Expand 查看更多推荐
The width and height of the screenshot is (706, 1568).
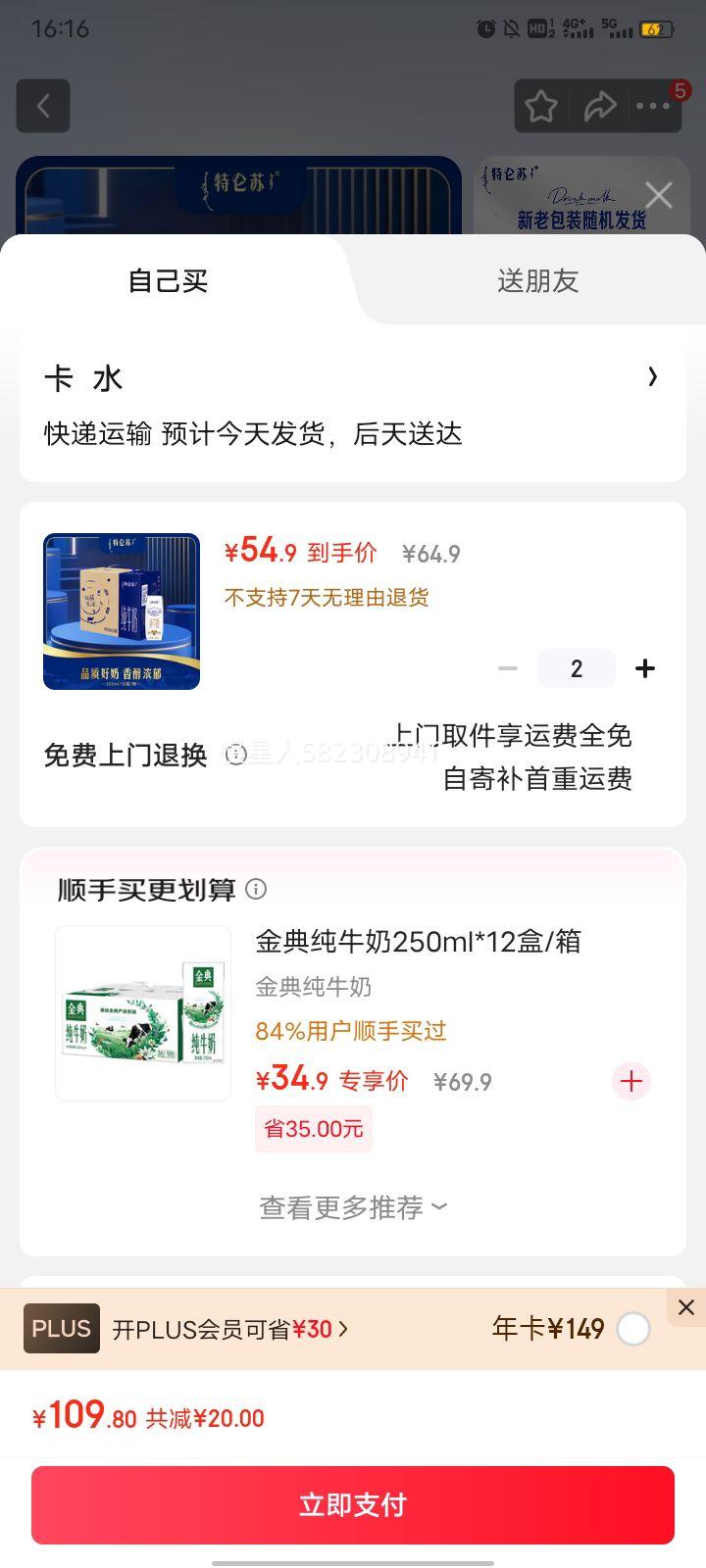point(353,1207)
